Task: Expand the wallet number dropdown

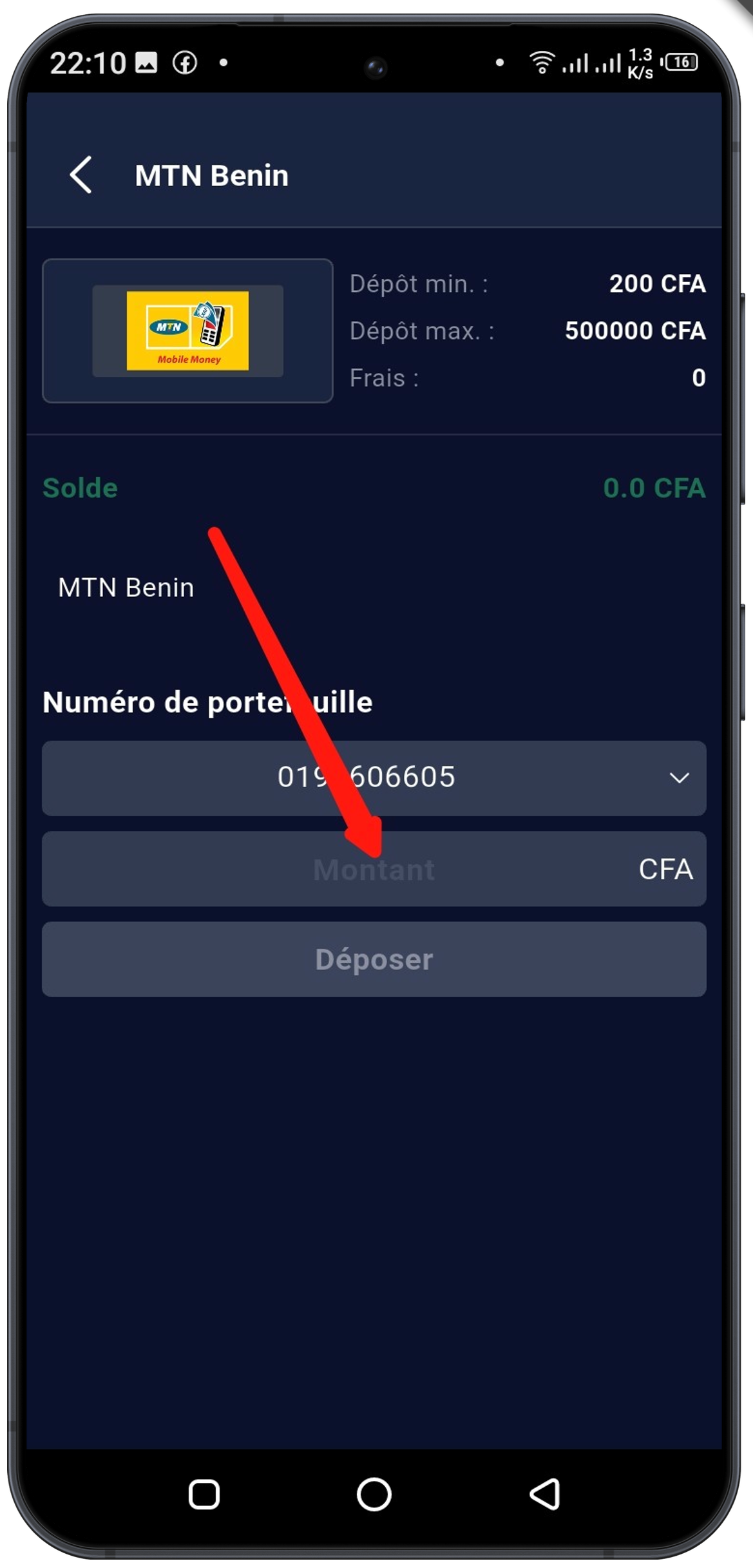Action: click(x=679, y=778)
